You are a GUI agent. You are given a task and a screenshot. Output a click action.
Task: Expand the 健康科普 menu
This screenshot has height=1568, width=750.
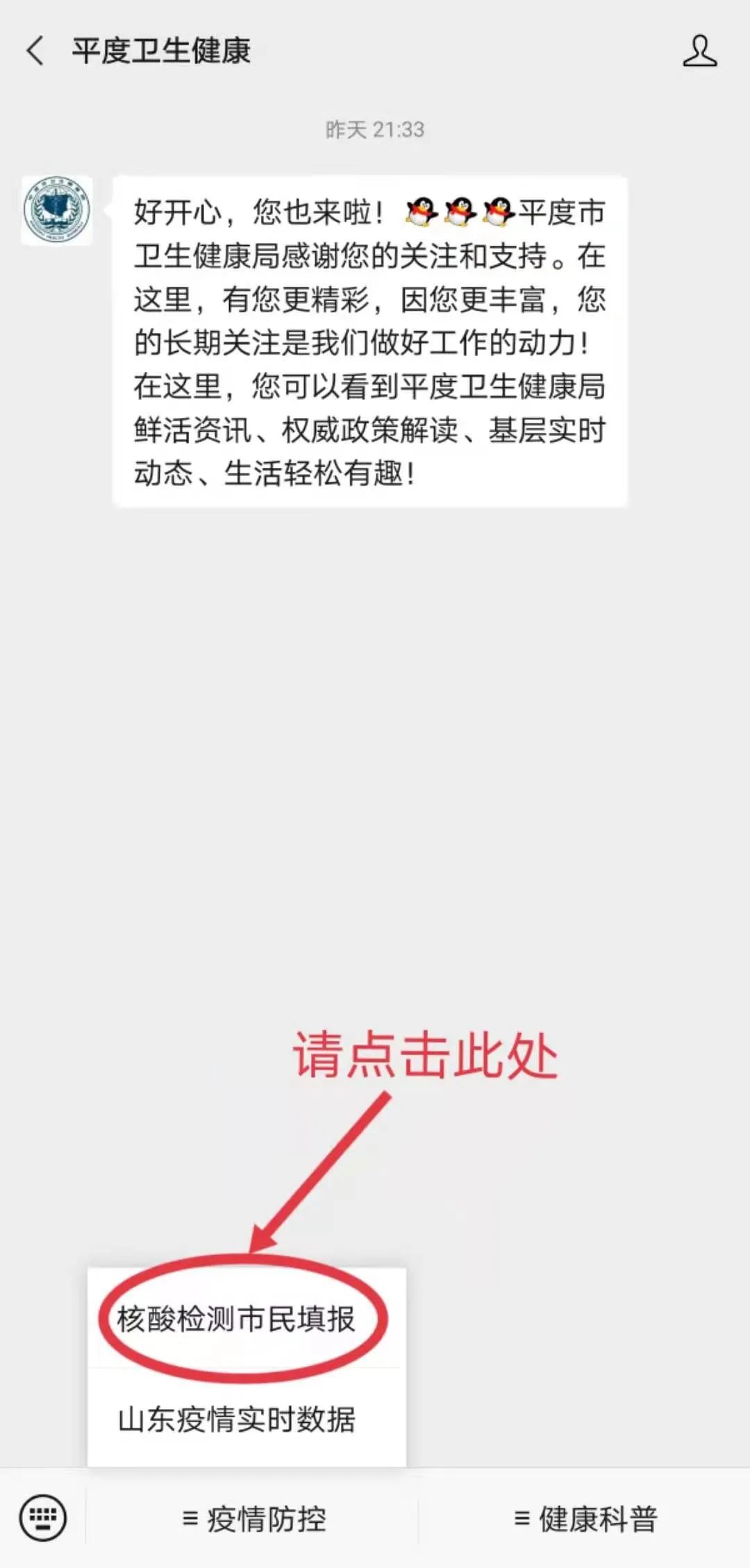585,1519
